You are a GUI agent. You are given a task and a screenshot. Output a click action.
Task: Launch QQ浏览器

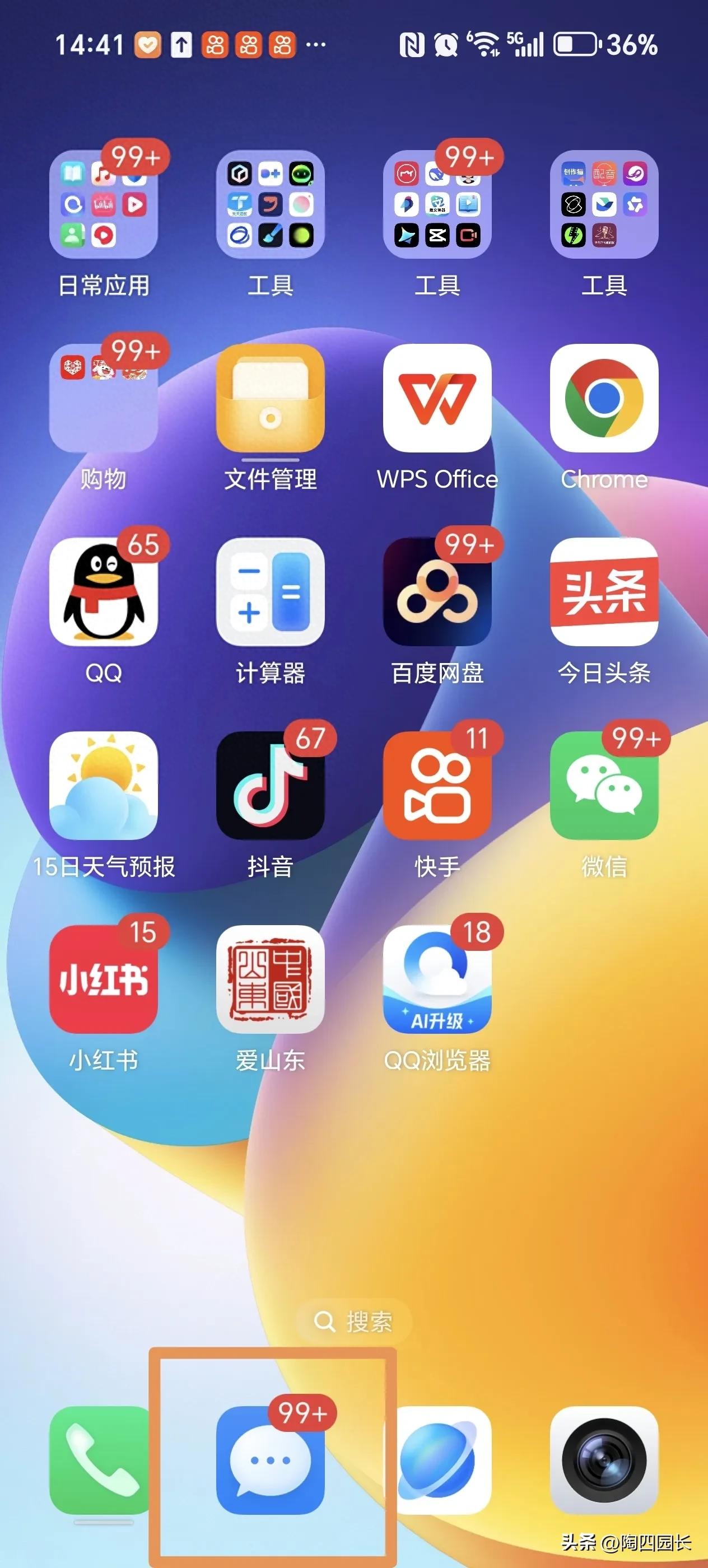point(437,979)
